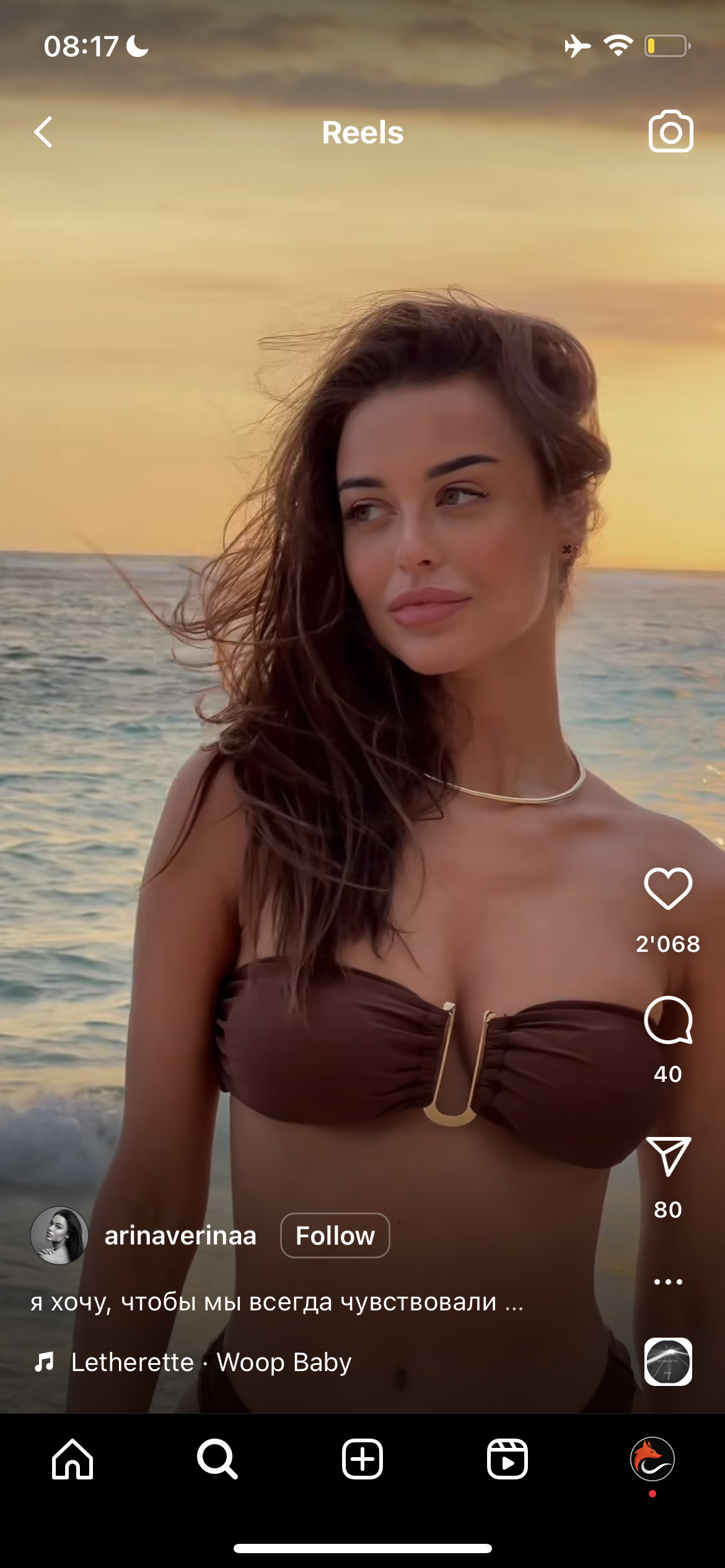Open the comments on this reel
Screen dimensions: 725x1568
point(668,1021)
